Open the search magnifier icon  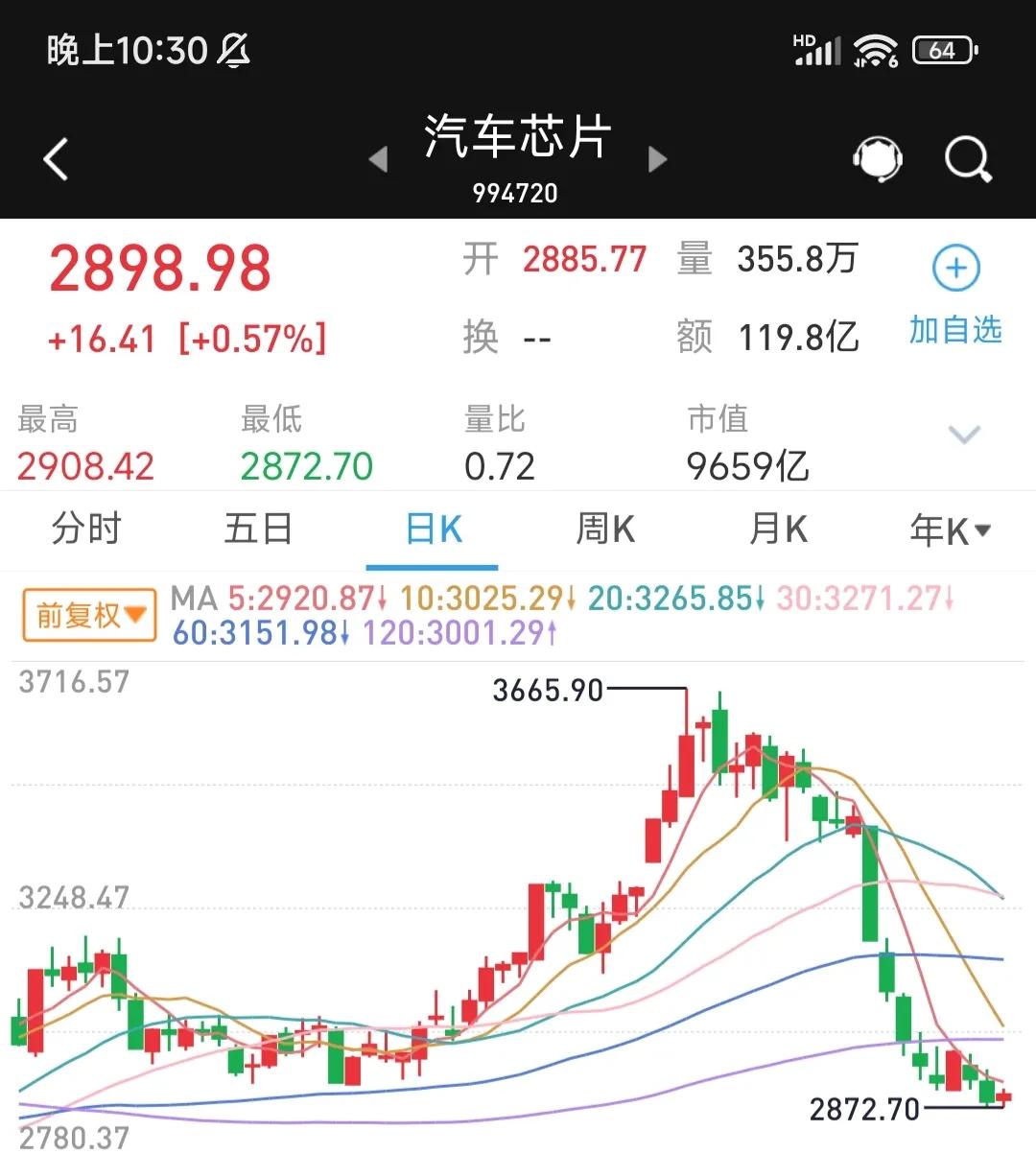tap(969, 158)
